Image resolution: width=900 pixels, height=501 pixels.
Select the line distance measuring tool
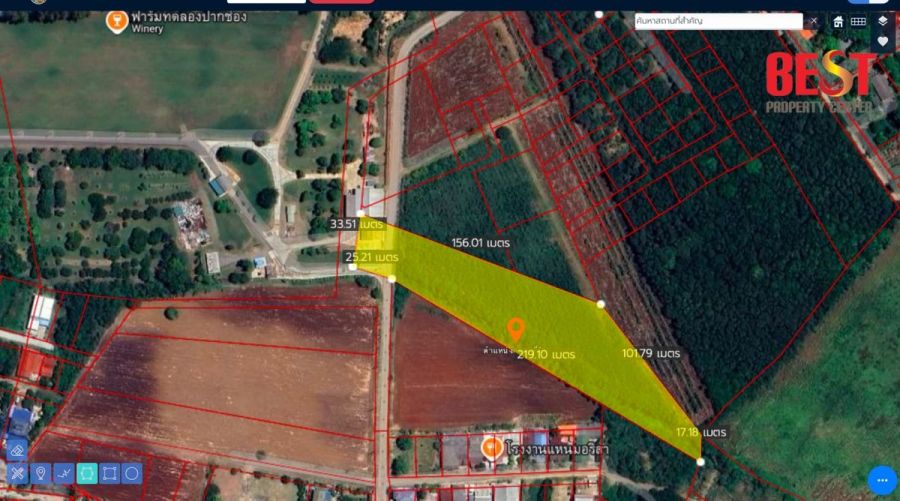point(64,473)
